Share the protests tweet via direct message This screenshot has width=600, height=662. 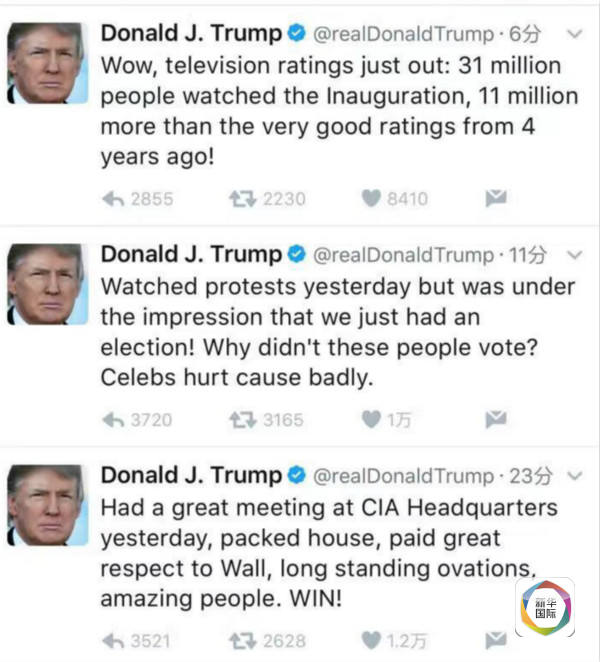click(496, 419)
